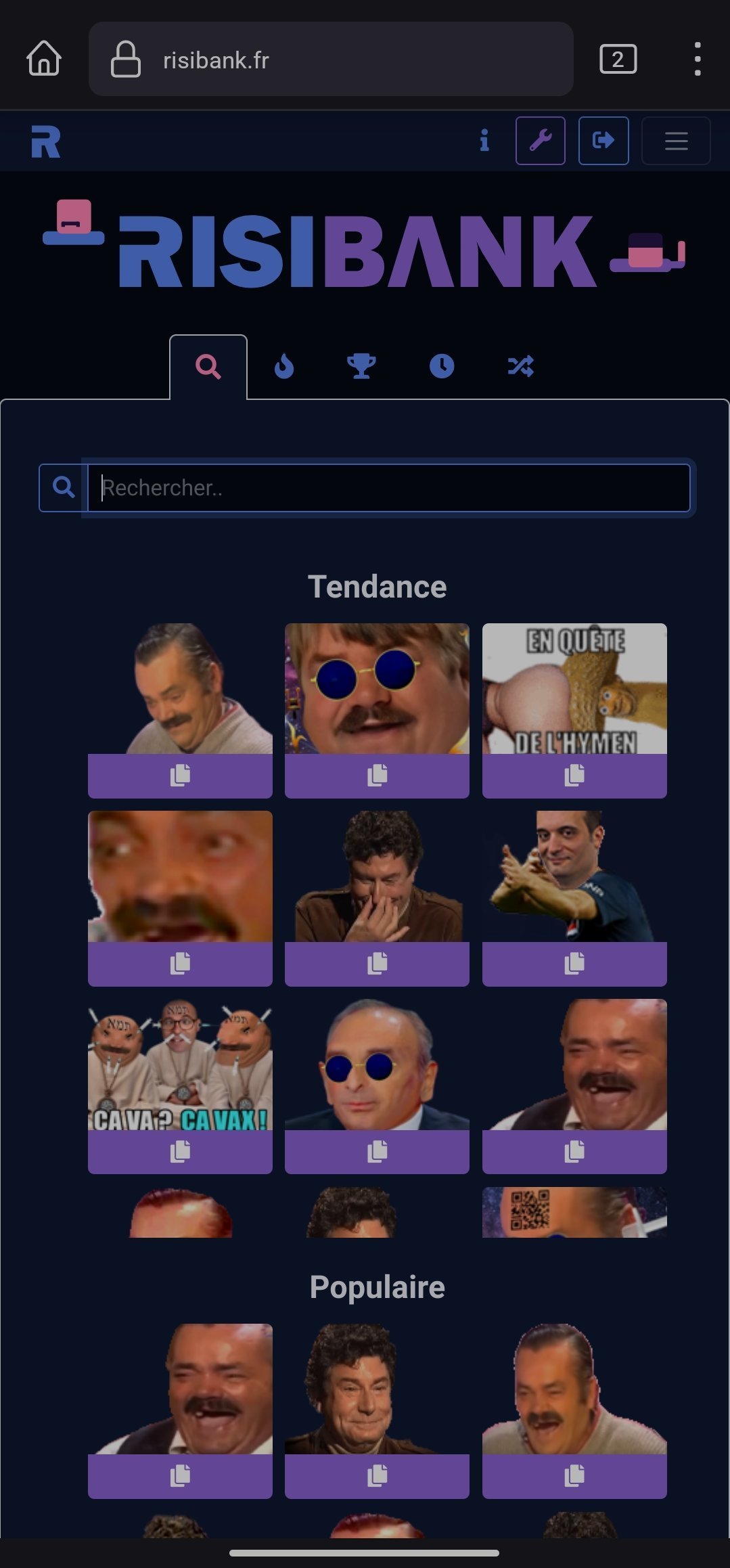This screenshot has width=730, height=1568.
Task: Switch to the clock recent tab
Action: pos(442,366)
